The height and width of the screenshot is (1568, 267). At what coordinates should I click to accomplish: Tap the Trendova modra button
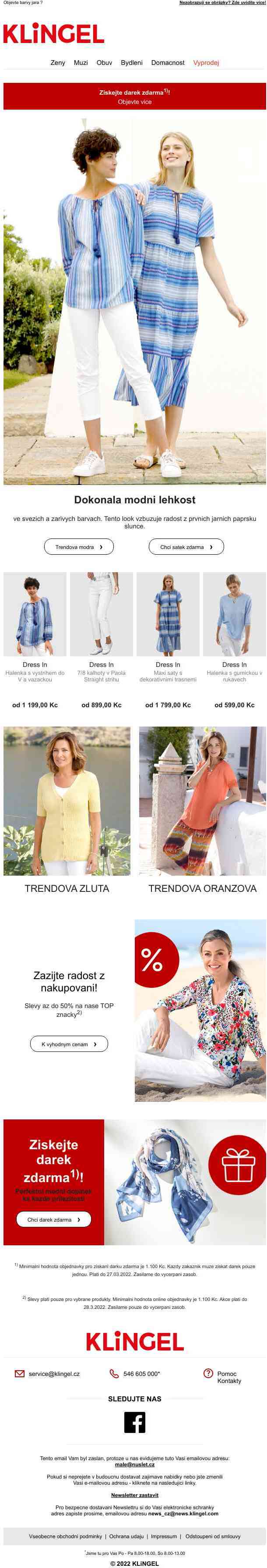pos(79,547)
